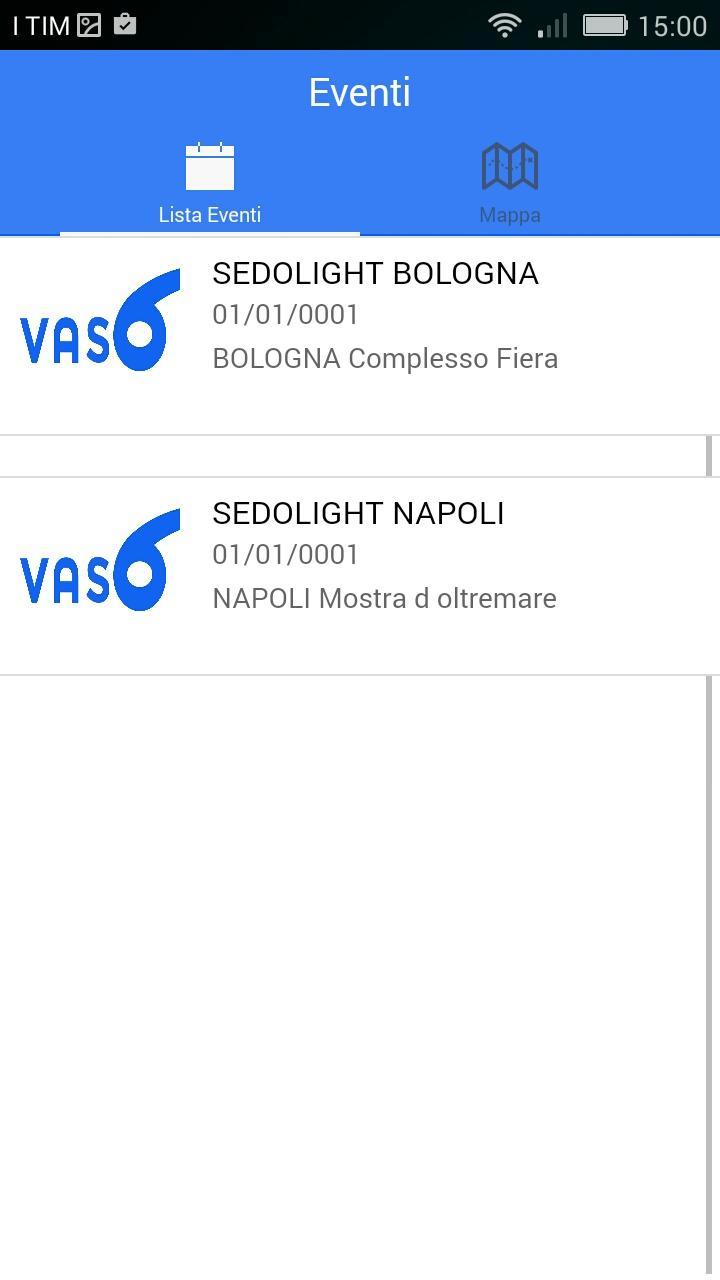Tap the Wi-Fi status icon
720x1280 pixels.
click(505, 24)
